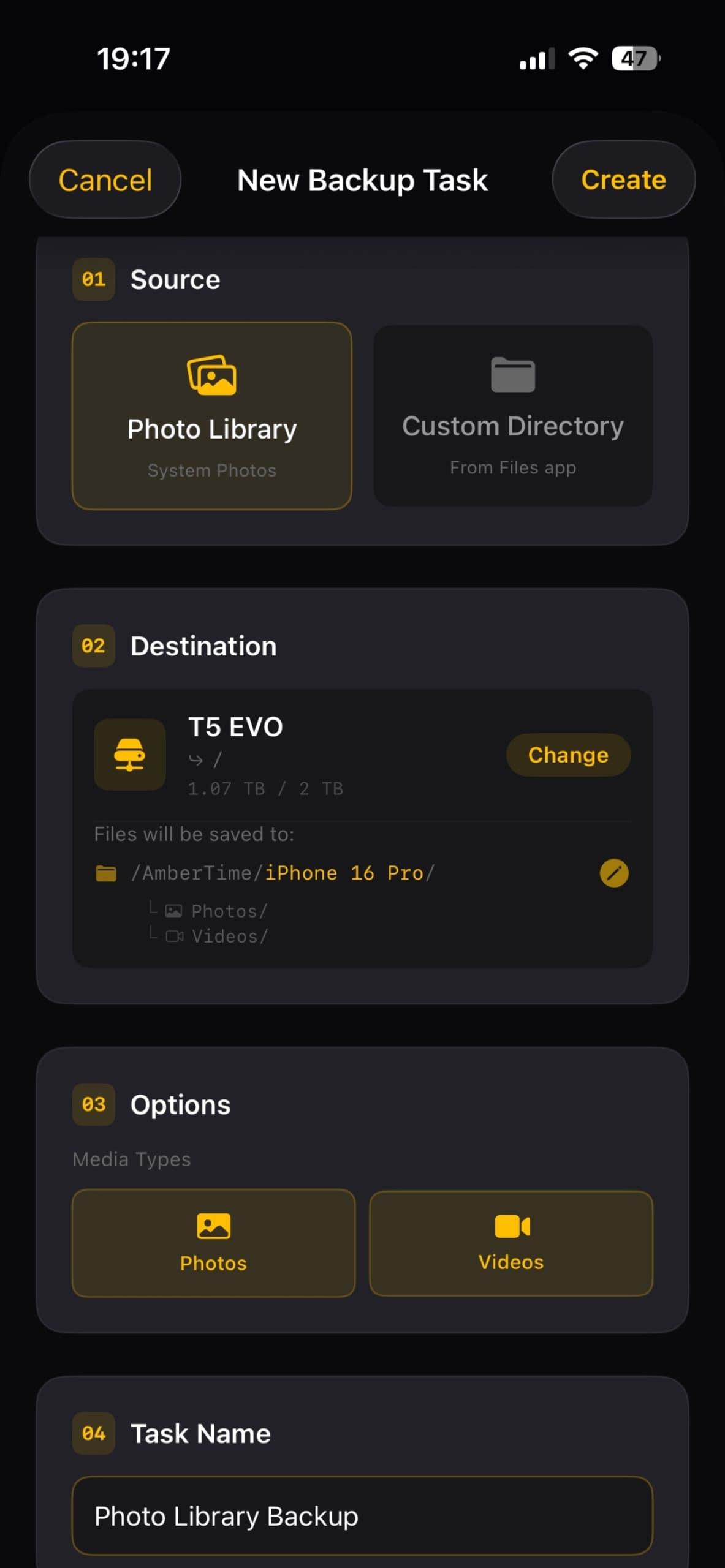Image resolution: width=725 pixels, height=1568 pixels.
Task: Tap the Wi-Fi indicator in the status bar
Action: 582,58
